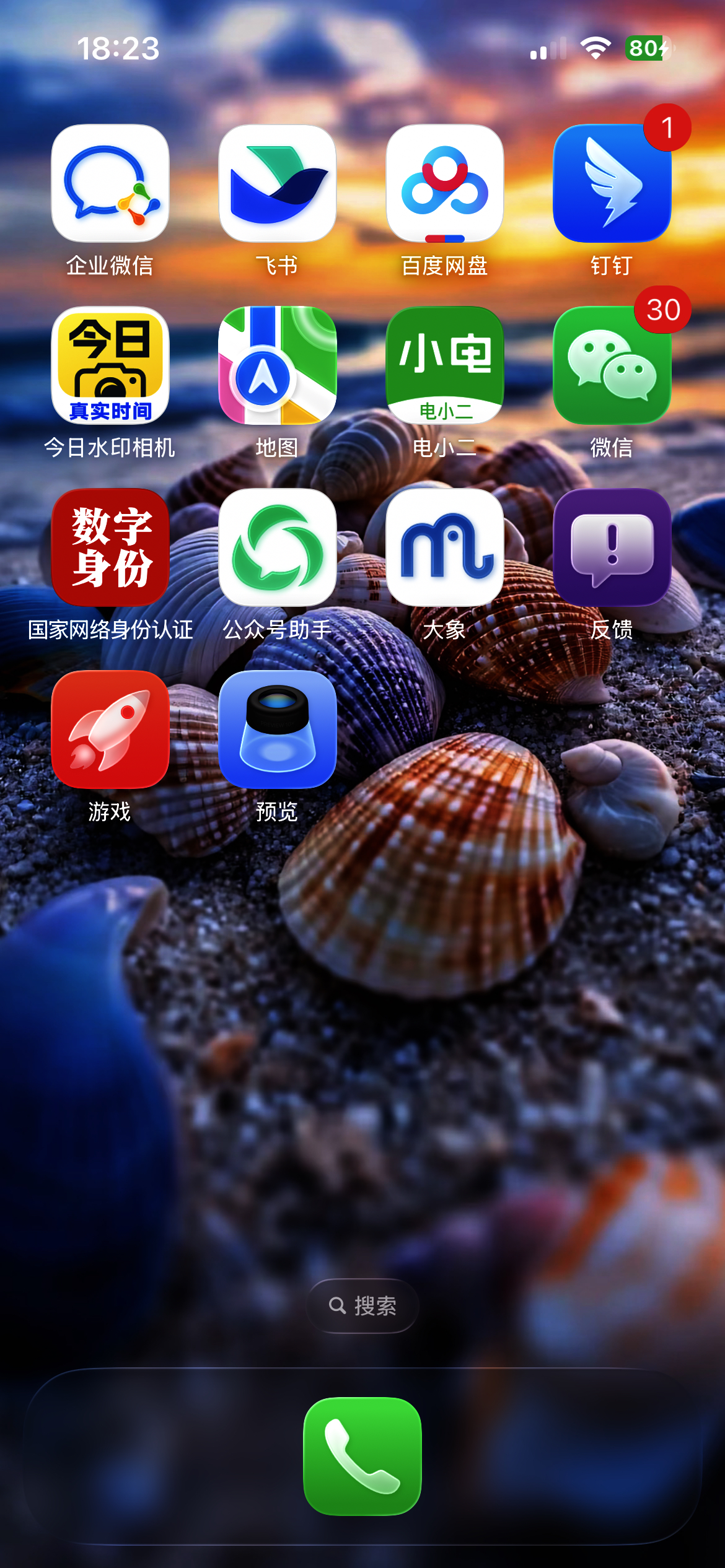725x1568 pixels.
Task: Open 公众号助手
Action: pos(278,549)
